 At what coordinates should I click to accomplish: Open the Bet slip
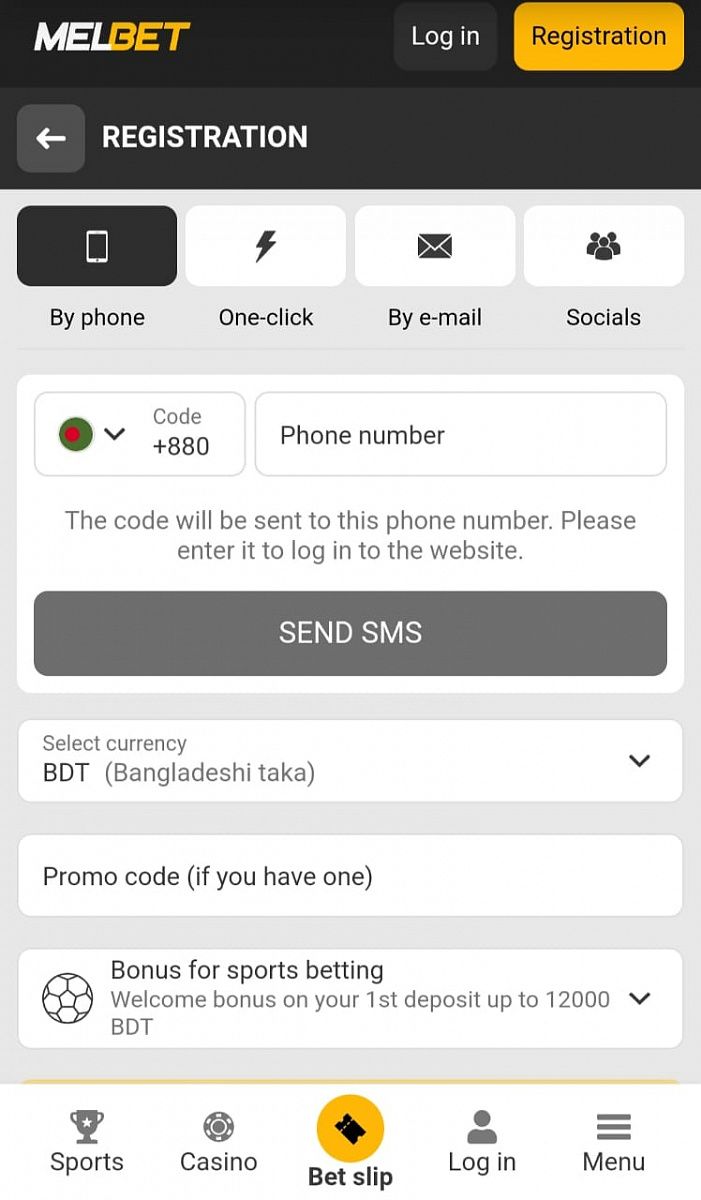(350, 1140)
